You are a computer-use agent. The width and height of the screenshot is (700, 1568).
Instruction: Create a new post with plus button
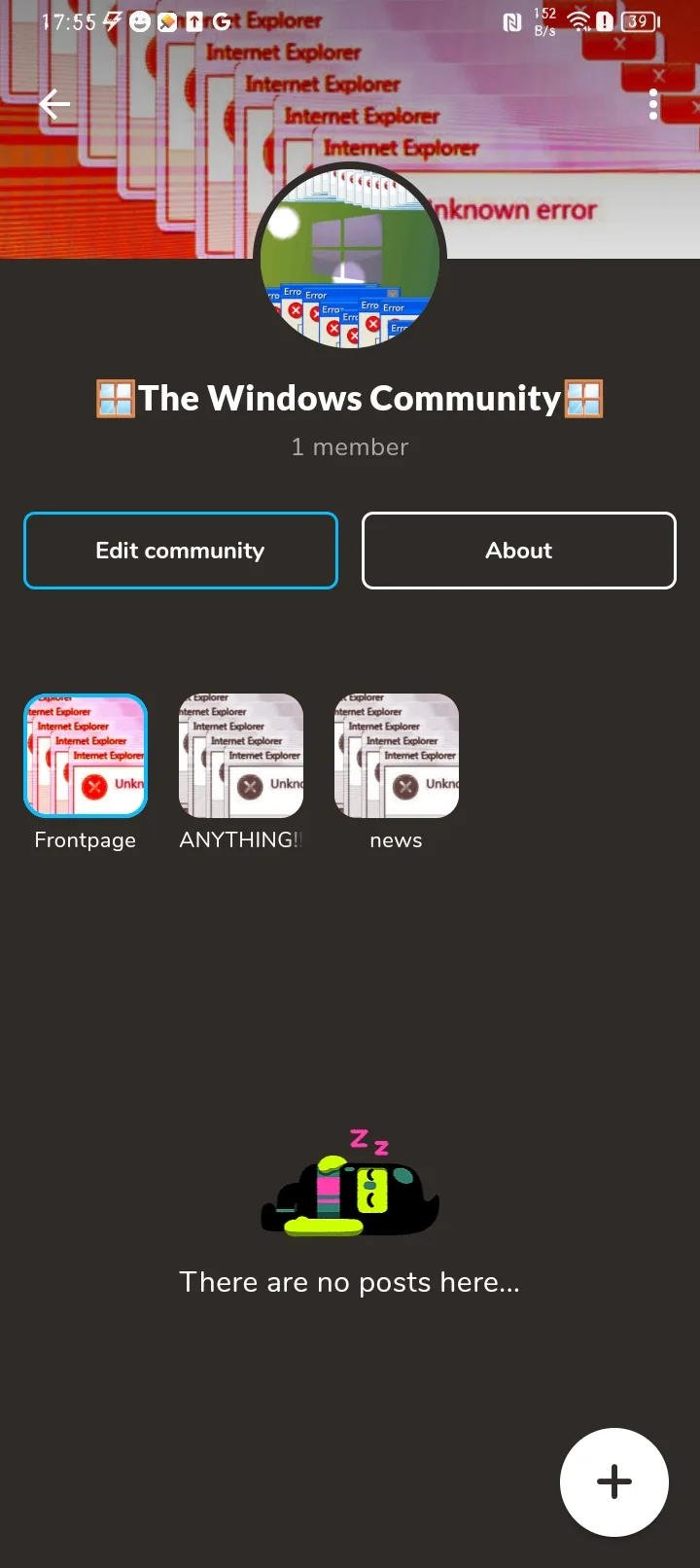click(614, 1482)
